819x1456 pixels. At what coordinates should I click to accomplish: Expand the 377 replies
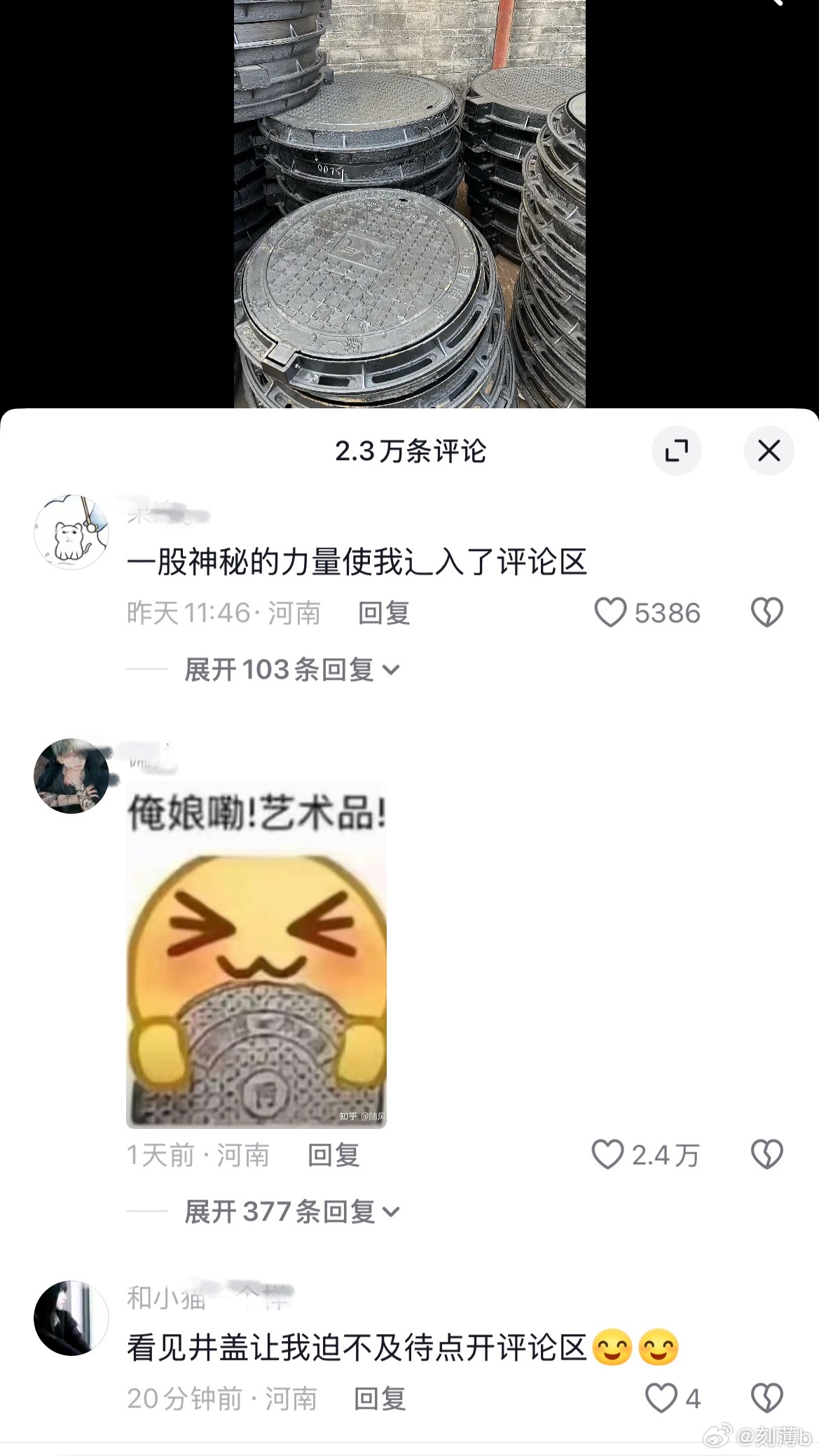click(291, 1212)
